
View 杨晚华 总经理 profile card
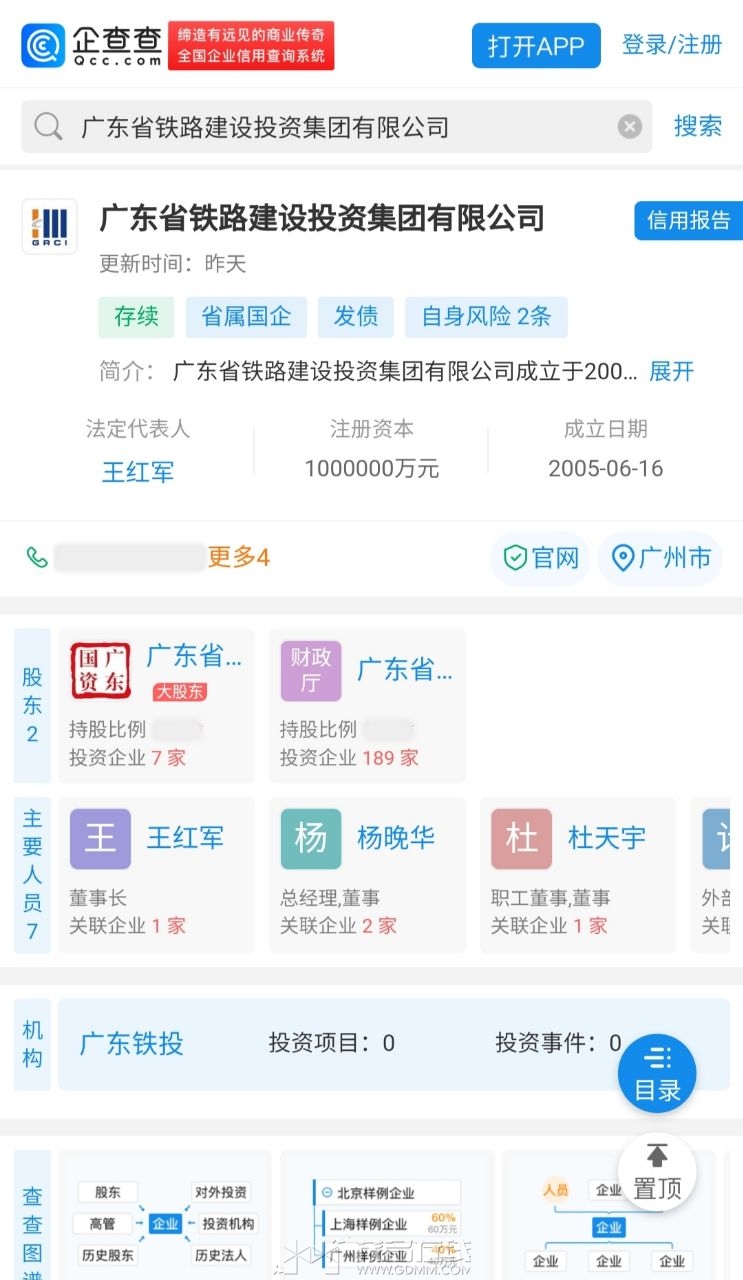[367, 874]
